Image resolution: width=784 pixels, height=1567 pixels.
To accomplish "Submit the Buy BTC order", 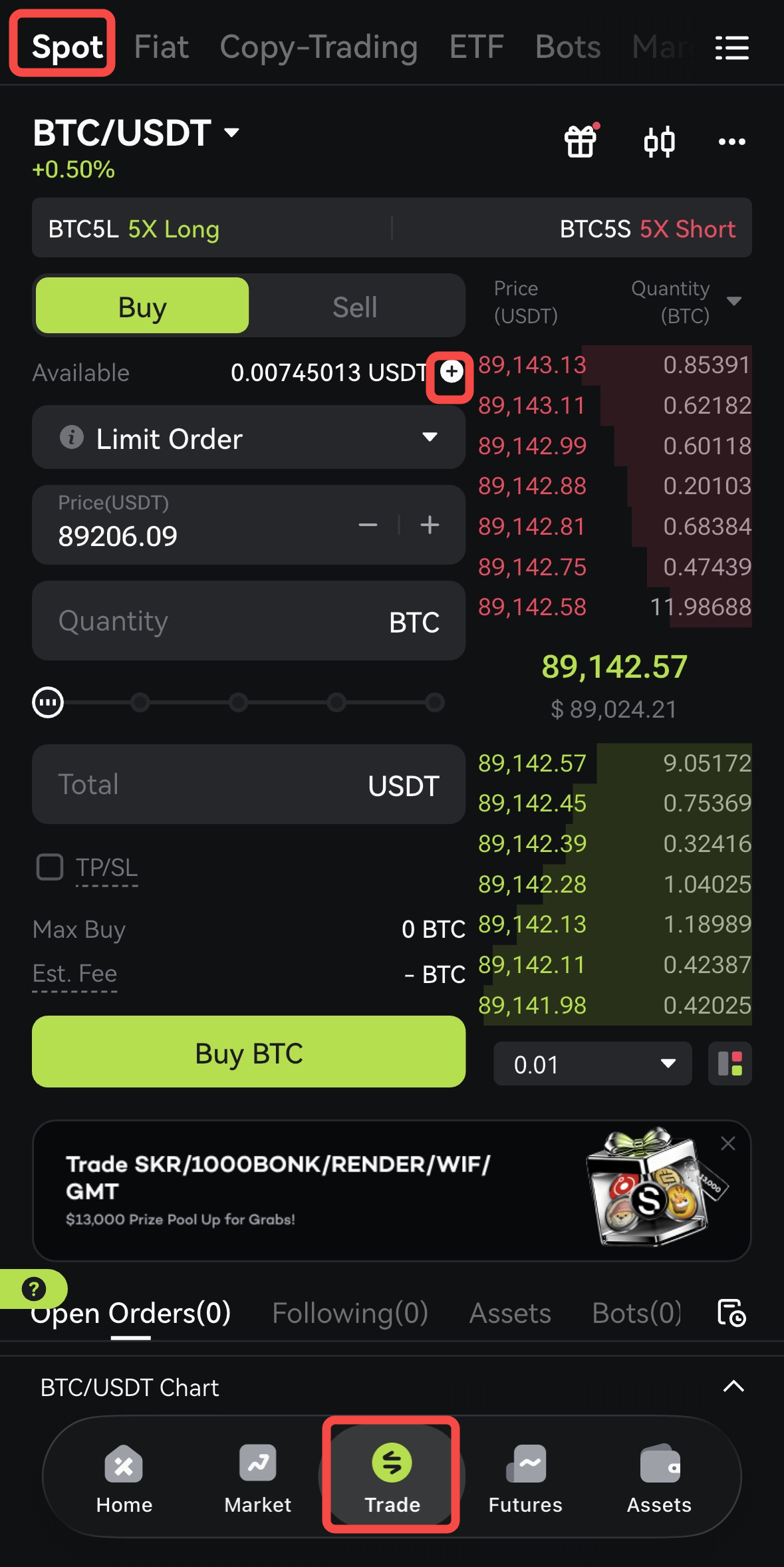I will [x=248, y=1052].
